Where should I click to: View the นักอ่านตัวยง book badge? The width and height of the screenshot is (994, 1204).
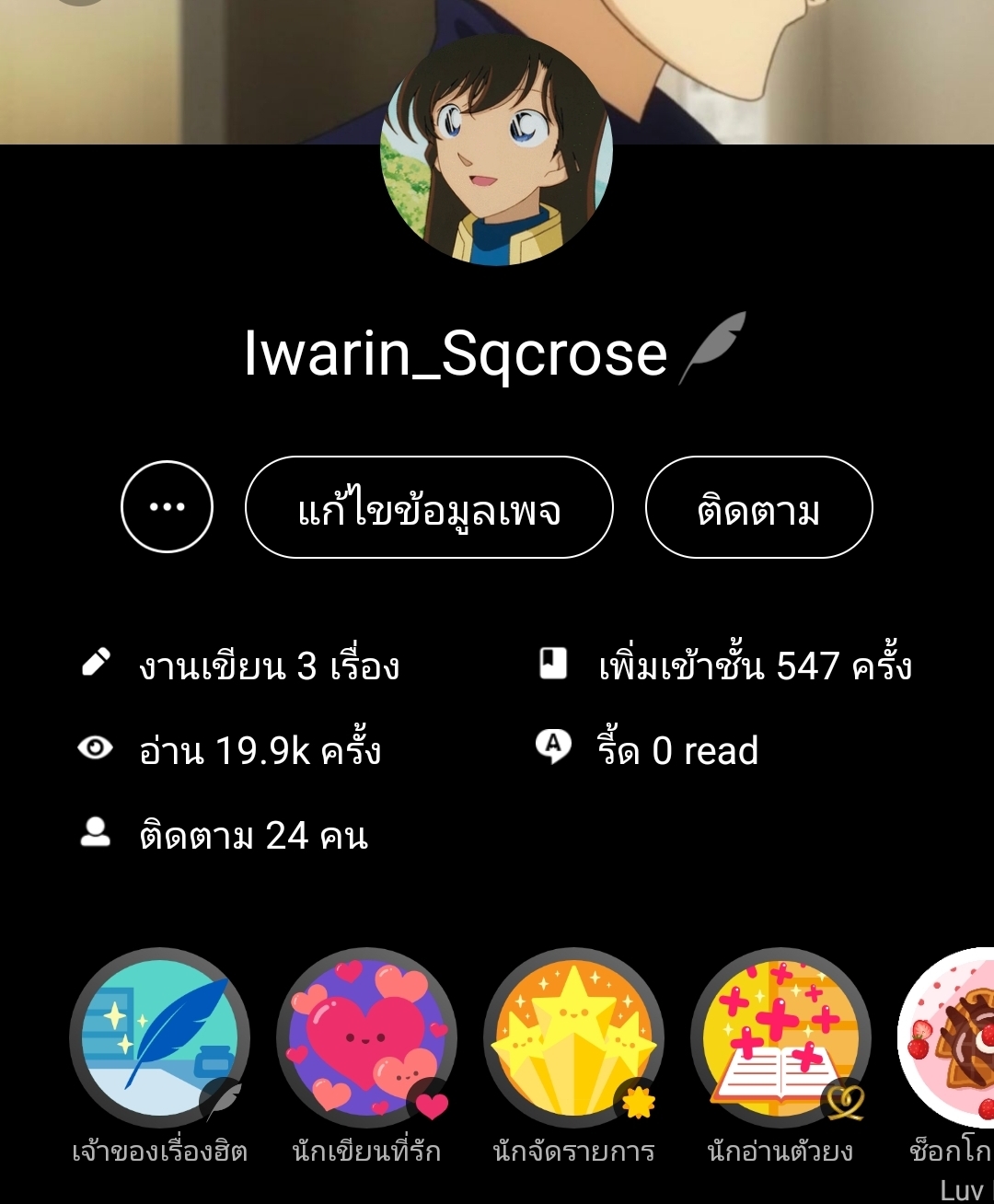coord(781,1037)
